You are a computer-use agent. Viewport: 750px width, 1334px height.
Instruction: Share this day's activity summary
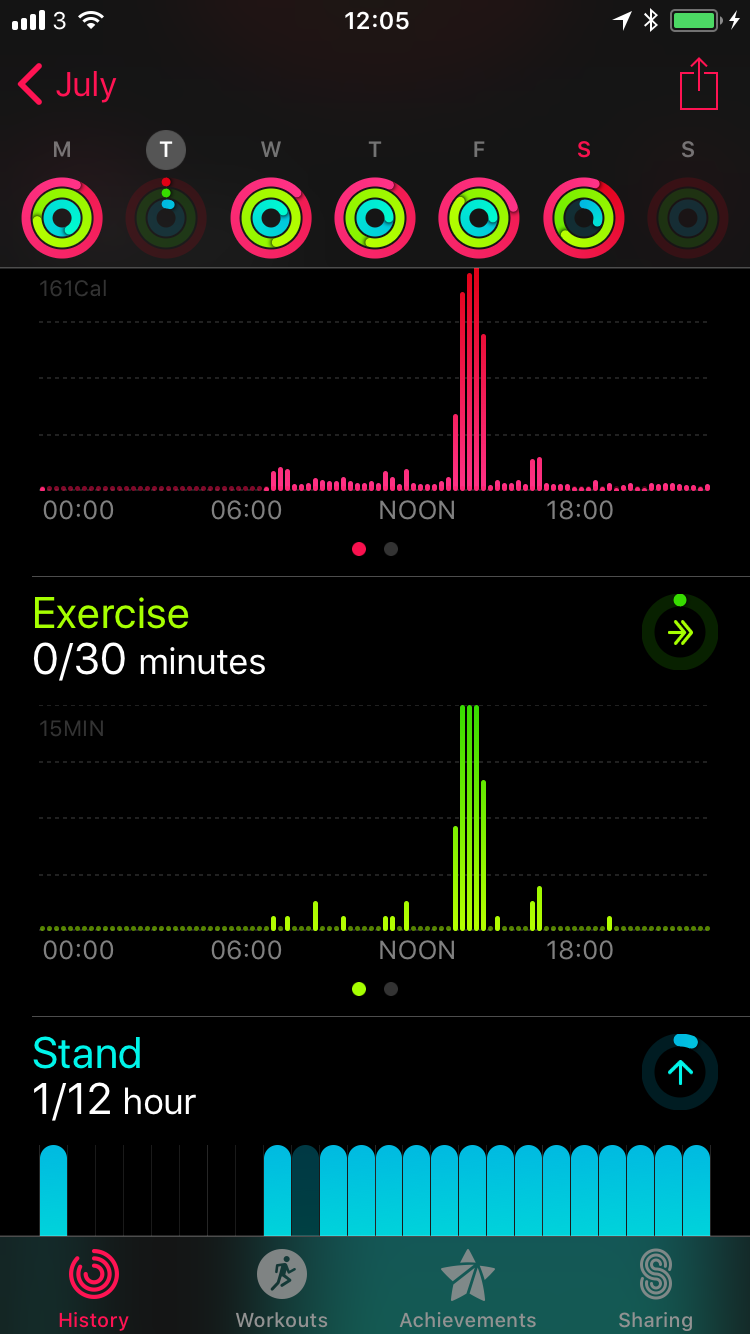[x=699, y=85]
